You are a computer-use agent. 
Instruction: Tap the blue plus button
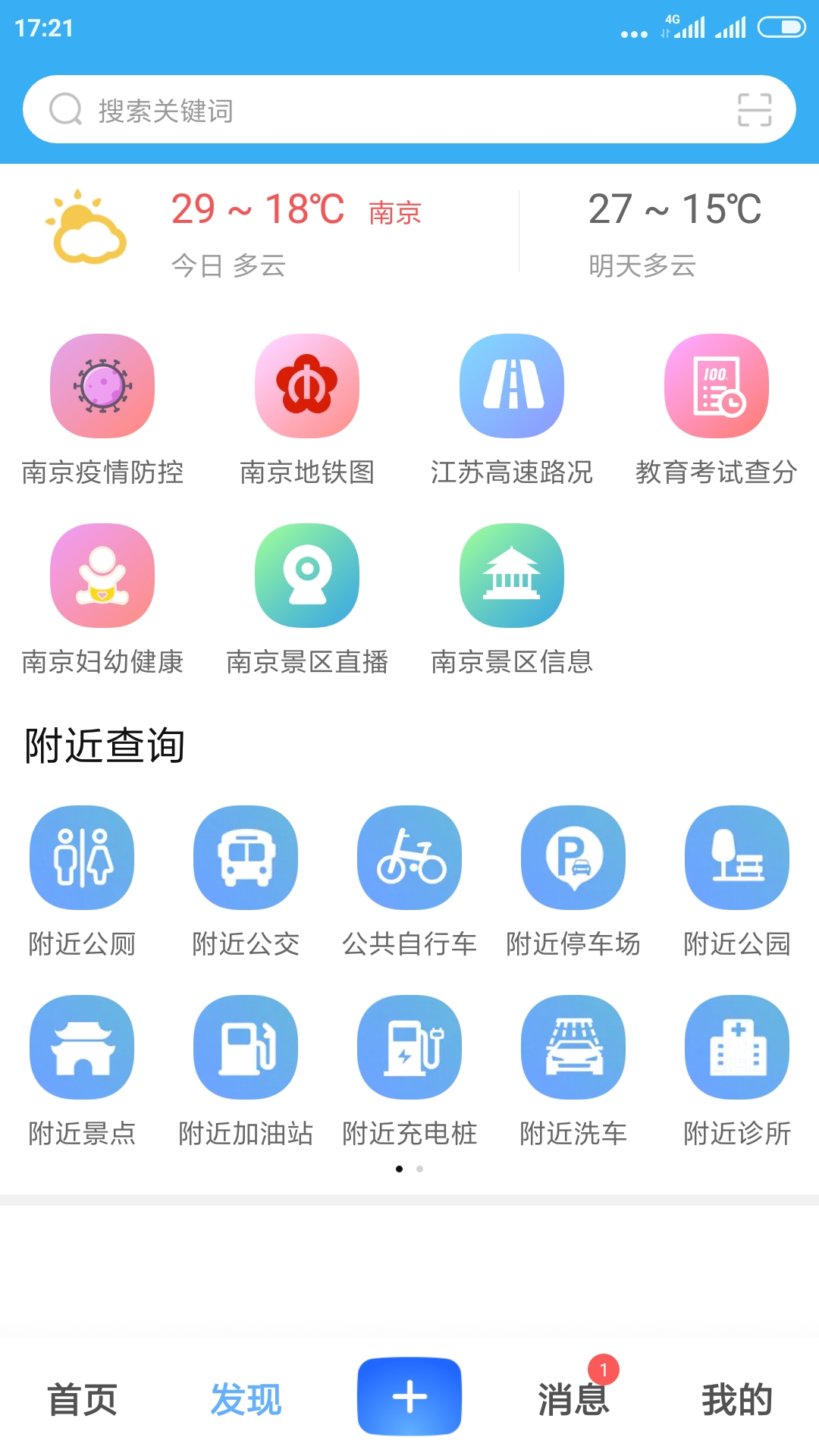pos(409,1396)
